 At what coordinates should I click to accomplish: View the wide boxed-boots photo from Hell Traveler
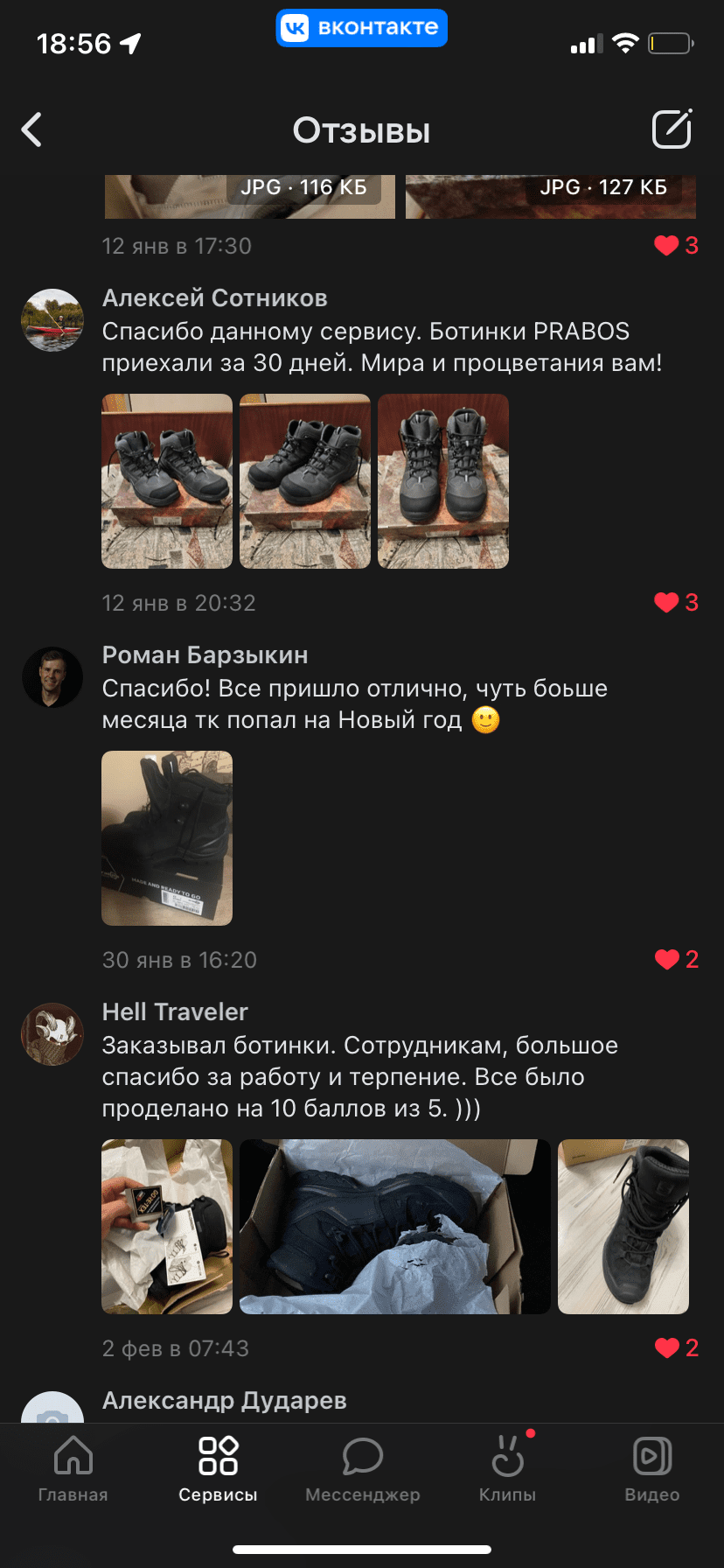pos(395,1227)
